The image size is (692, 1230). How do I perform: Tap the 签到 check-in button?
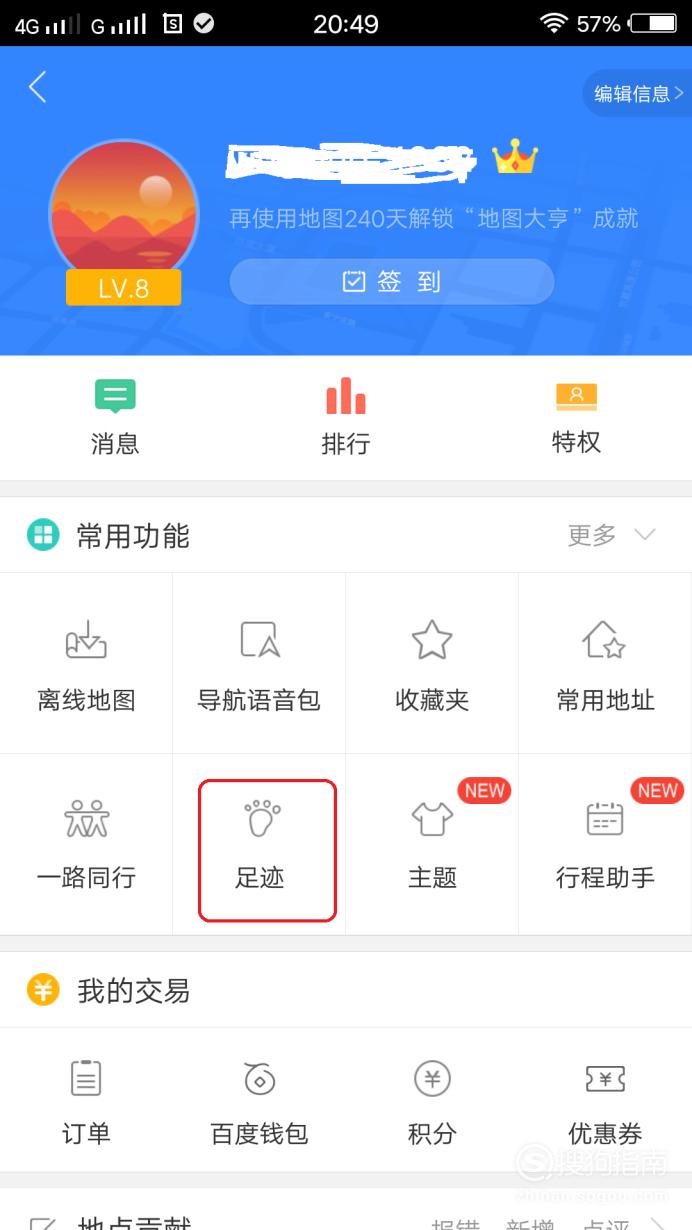(392, 282)
